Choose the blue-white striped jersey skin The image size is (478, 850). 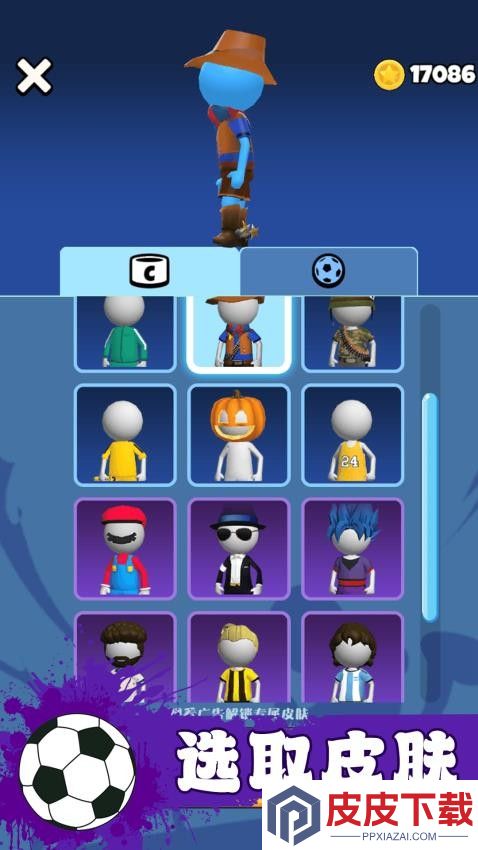click(353, 658)
